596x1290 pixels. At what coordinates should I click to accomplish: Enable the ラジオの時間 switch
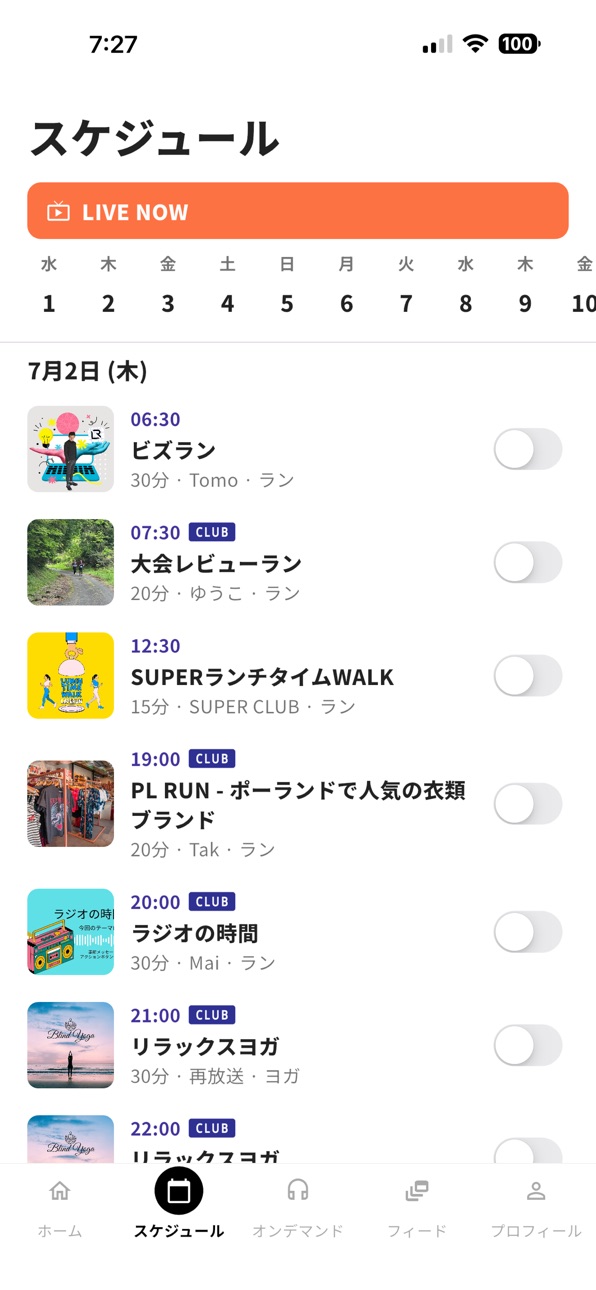click(x=528, y=932)
